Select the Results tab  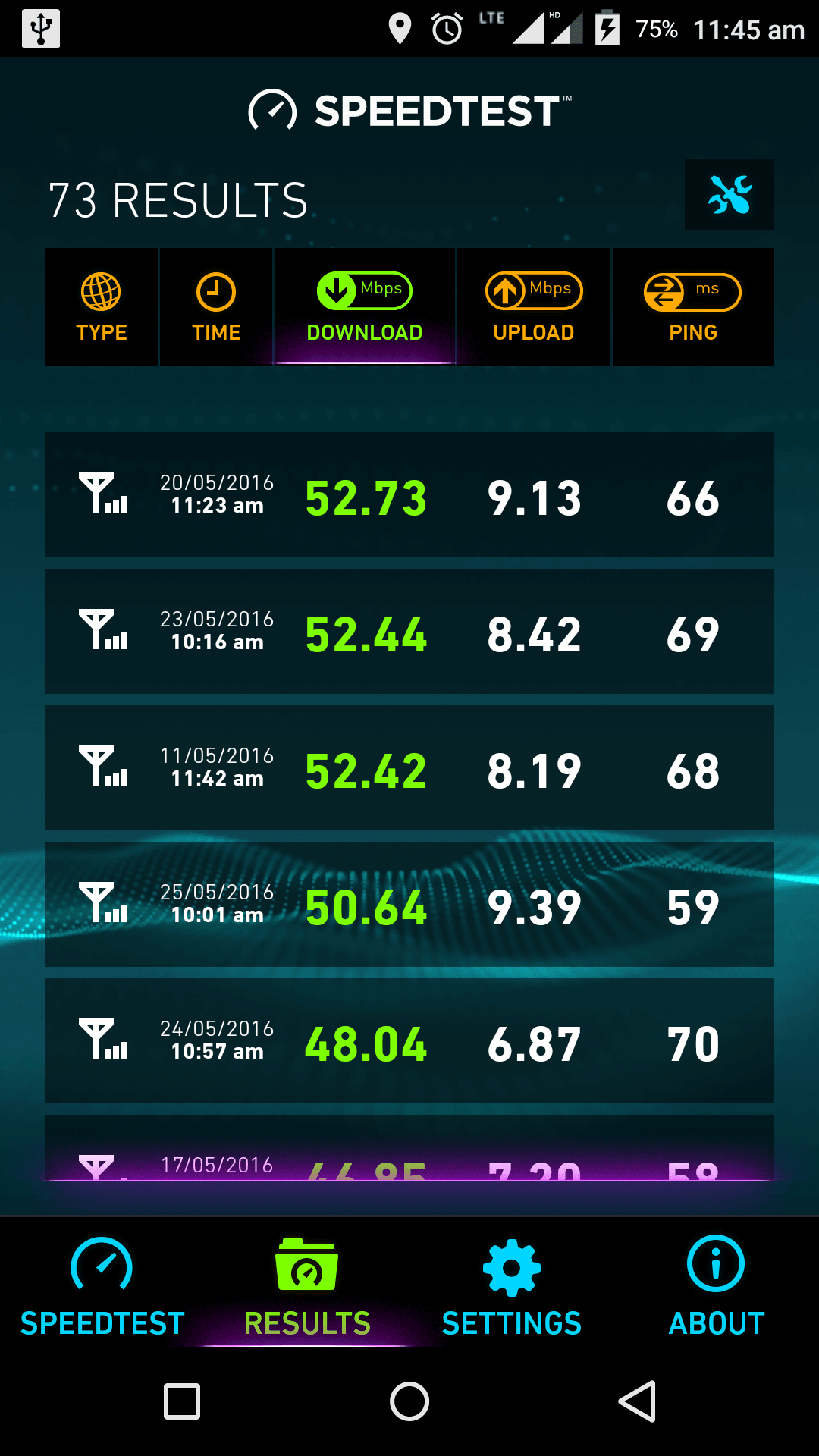coord(307,1285)
